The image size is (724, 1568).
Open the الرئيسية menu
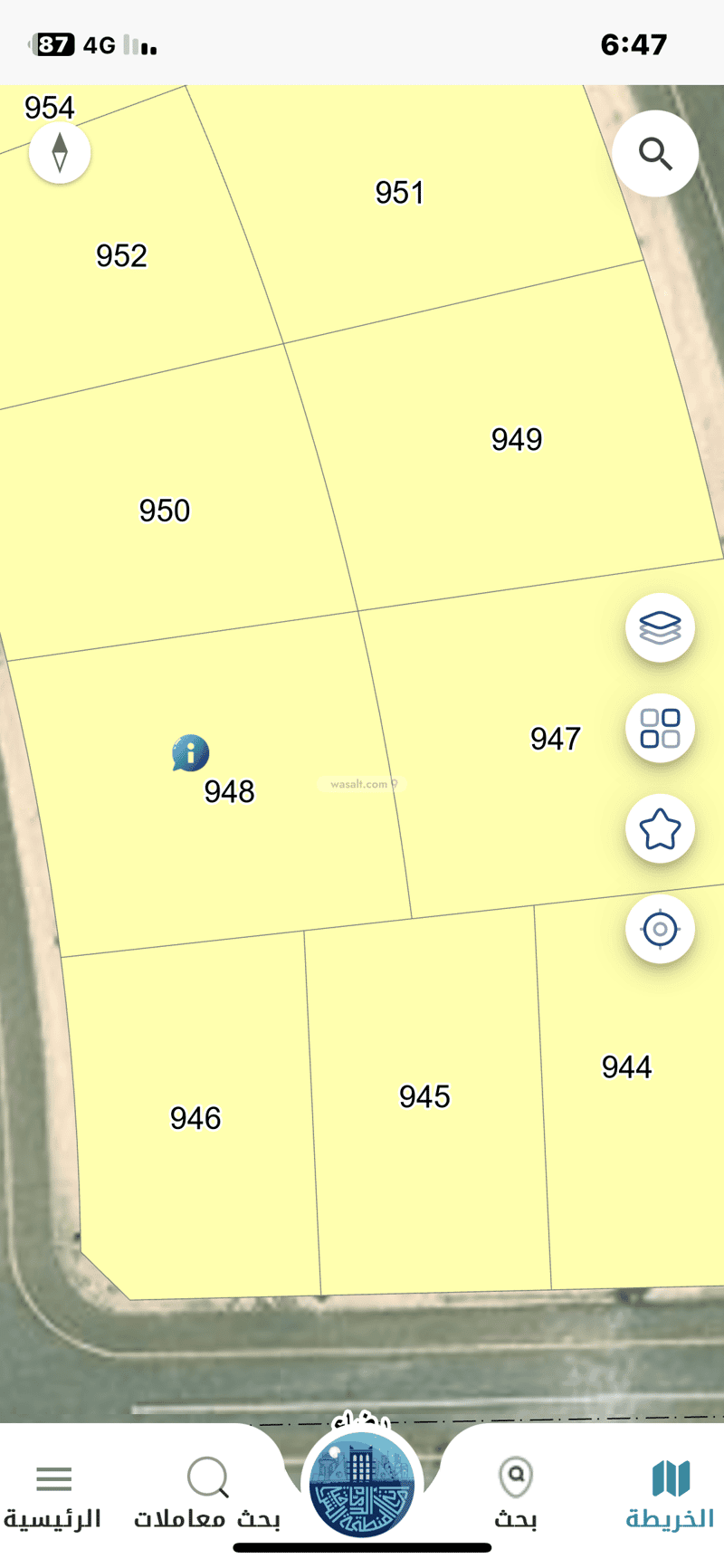(53, 1492)
